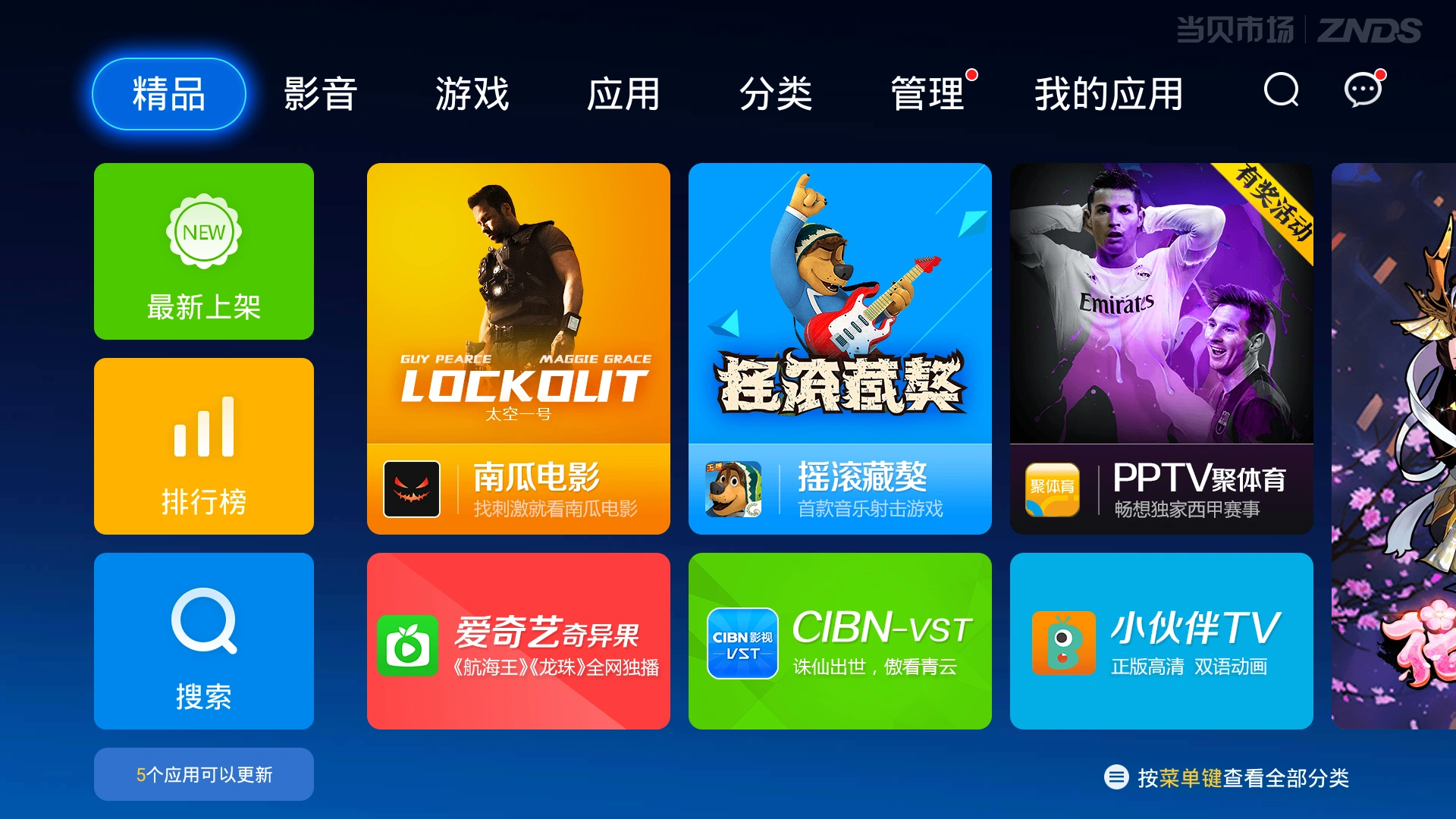Screen dimensions: 1456x819
Task: Tap the blue 搜索 tile
Action: 204,641
